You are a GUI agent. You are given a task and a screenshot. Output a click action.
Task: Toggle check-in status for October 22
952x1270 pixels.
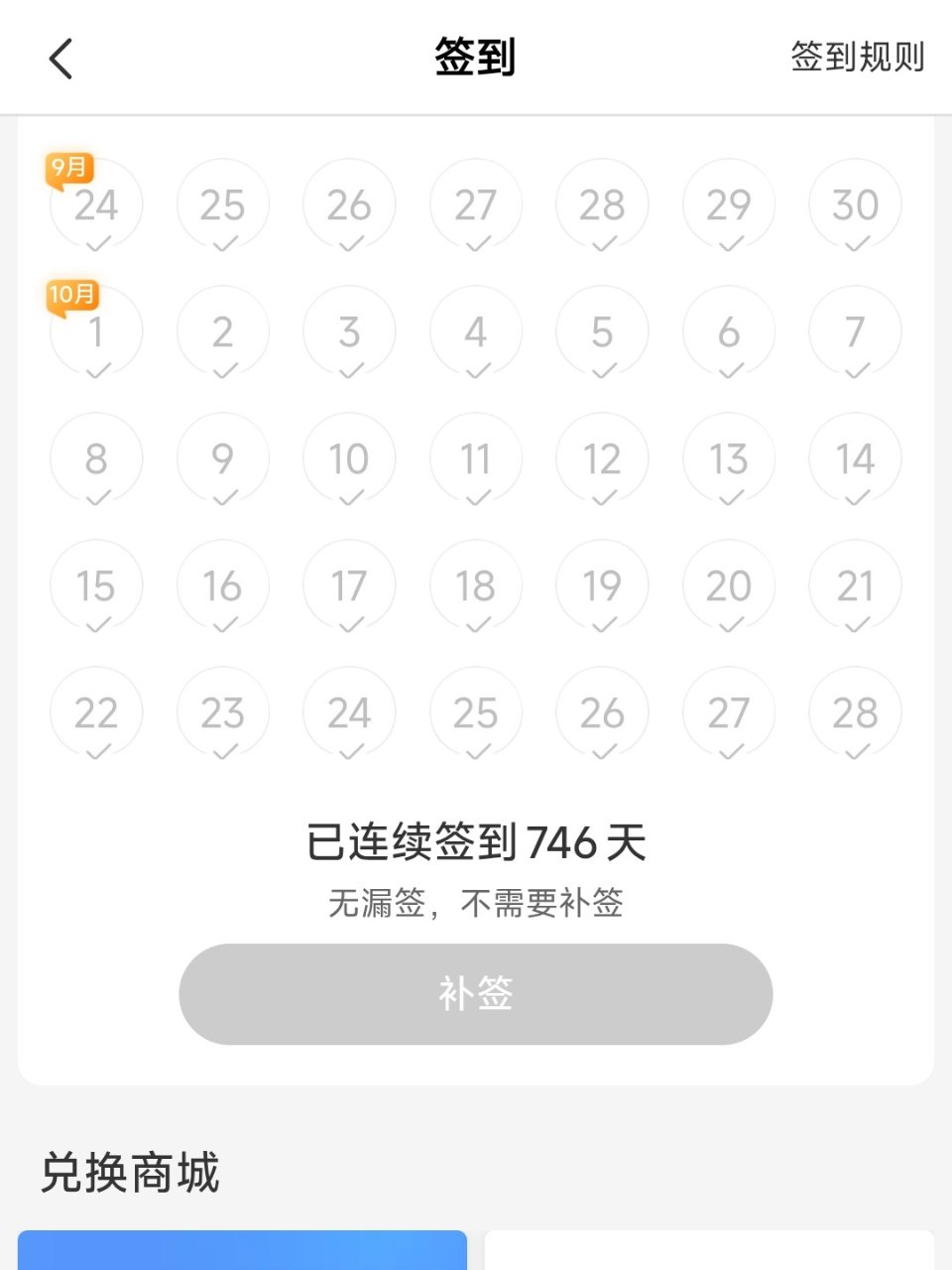(95, 712)
